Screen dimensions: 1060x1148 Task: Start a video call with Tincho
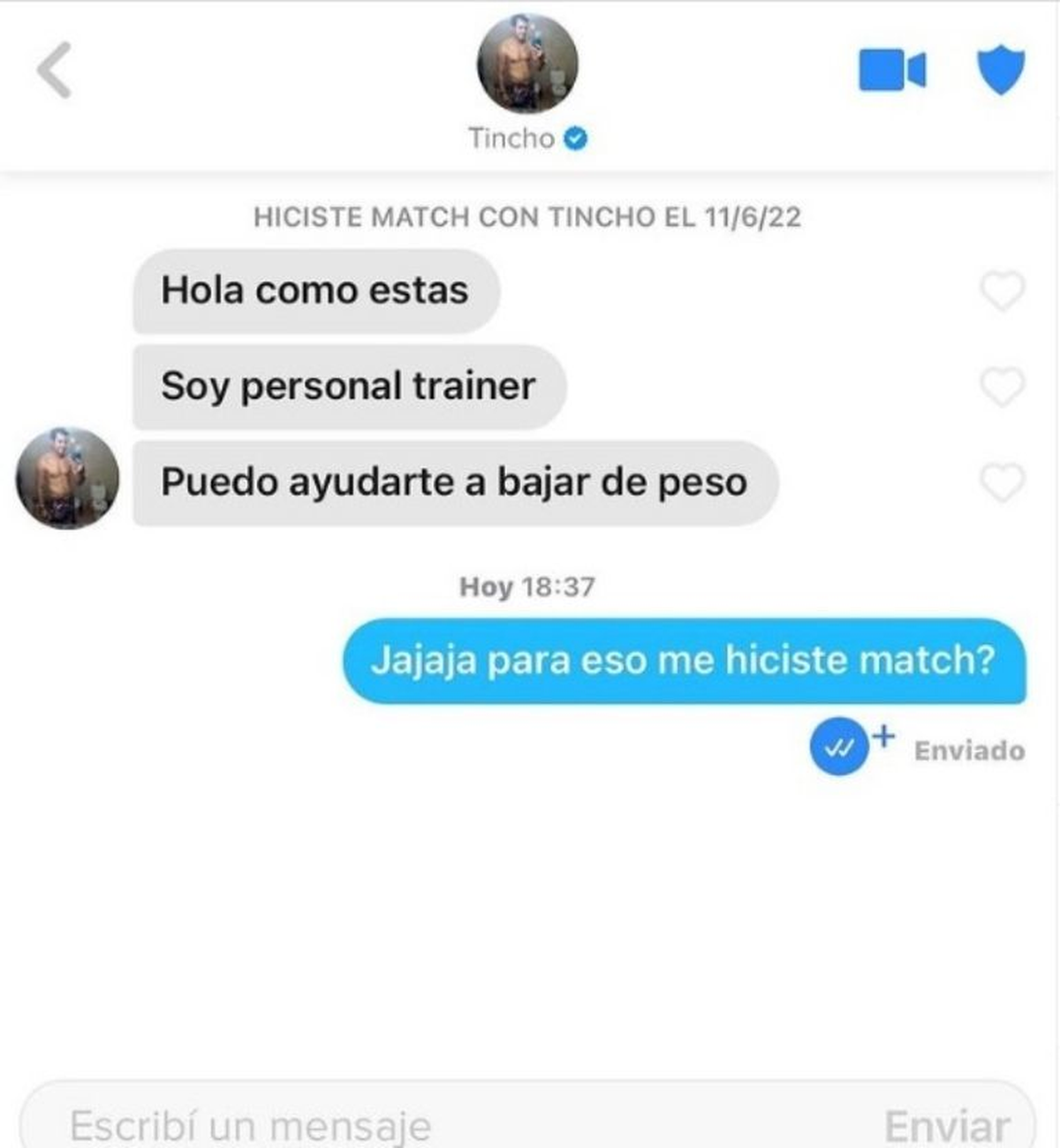coord(892,71)
